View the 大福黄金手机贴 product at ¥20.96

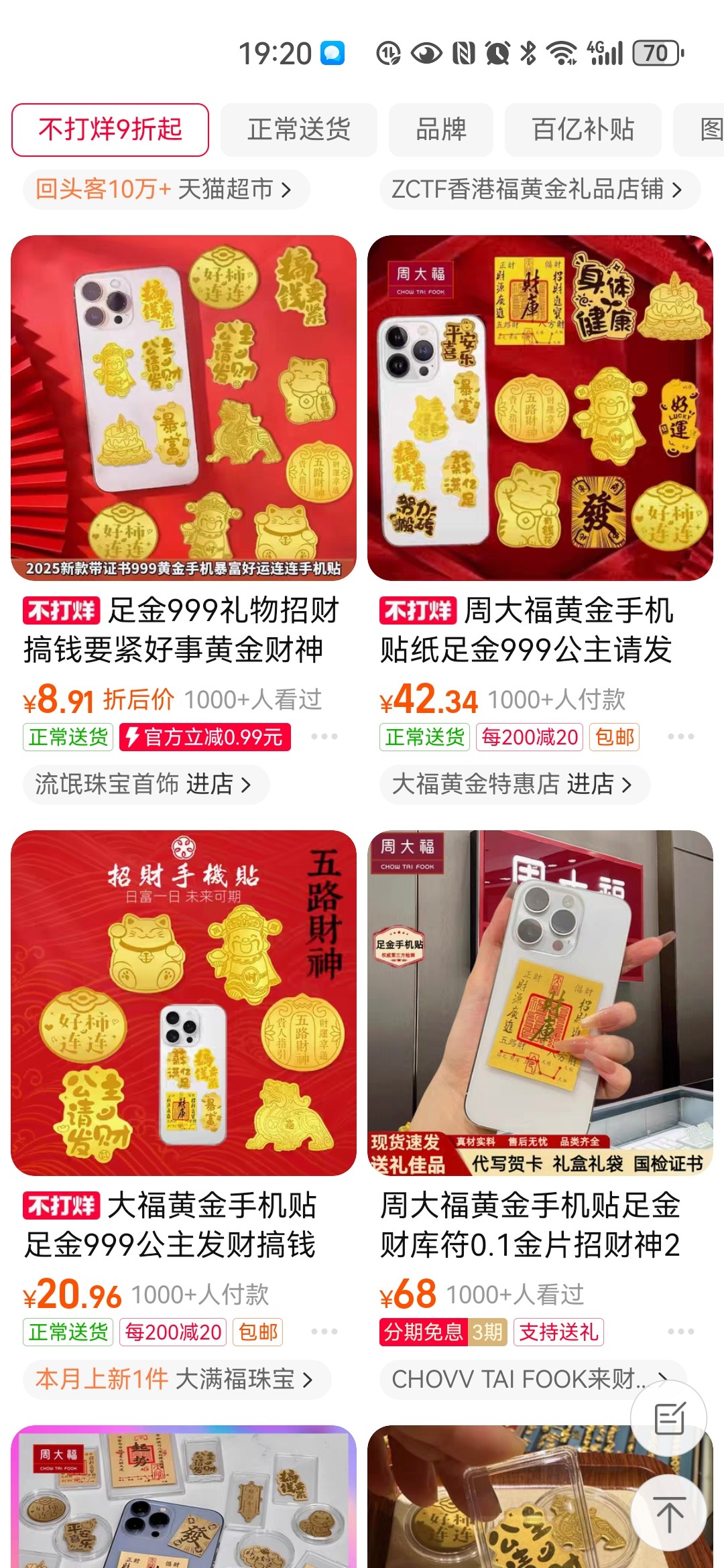[183, 1002]
